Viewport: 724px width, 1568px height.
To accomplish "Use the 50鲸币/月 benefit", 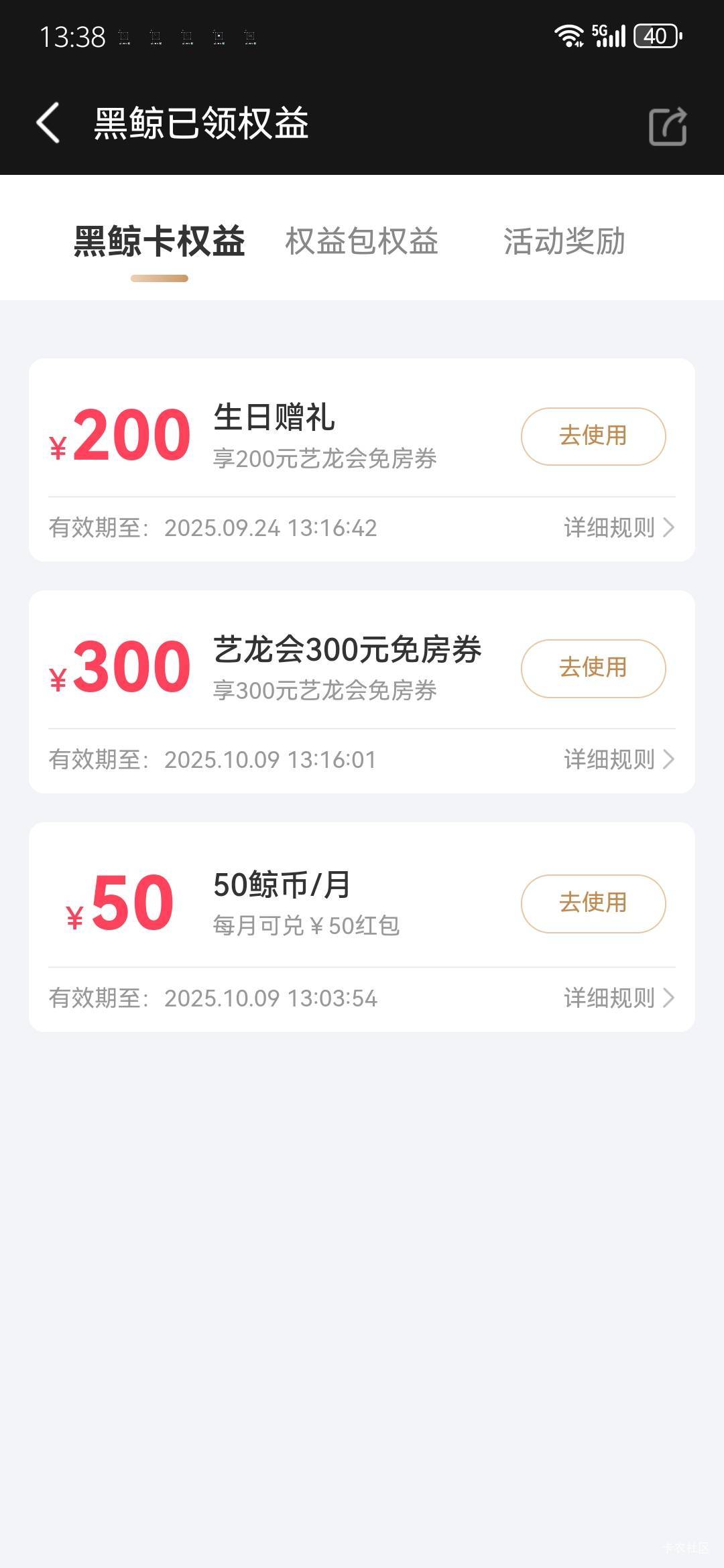I will 593,903.
